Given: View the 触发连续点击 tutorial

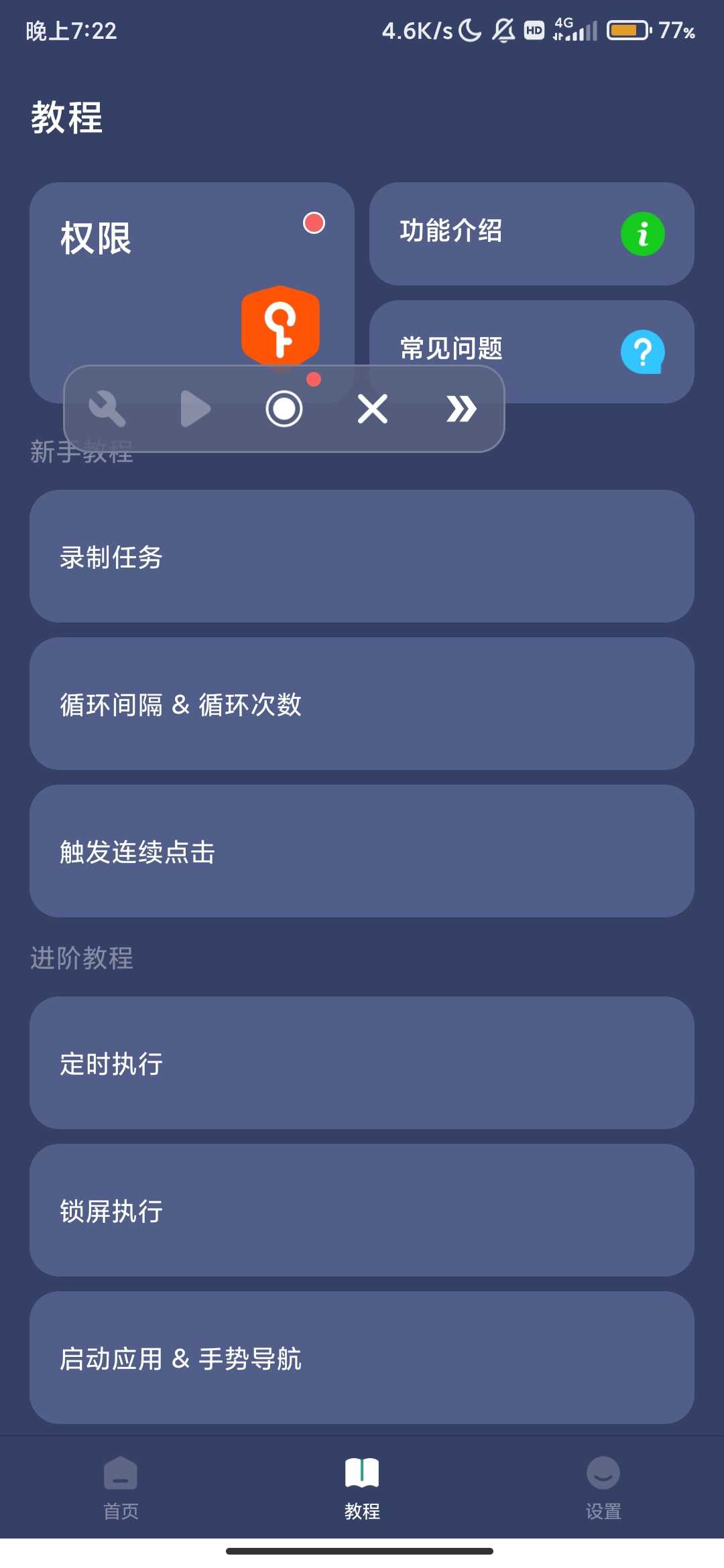Looking at the screenshot, I should 362,851.
